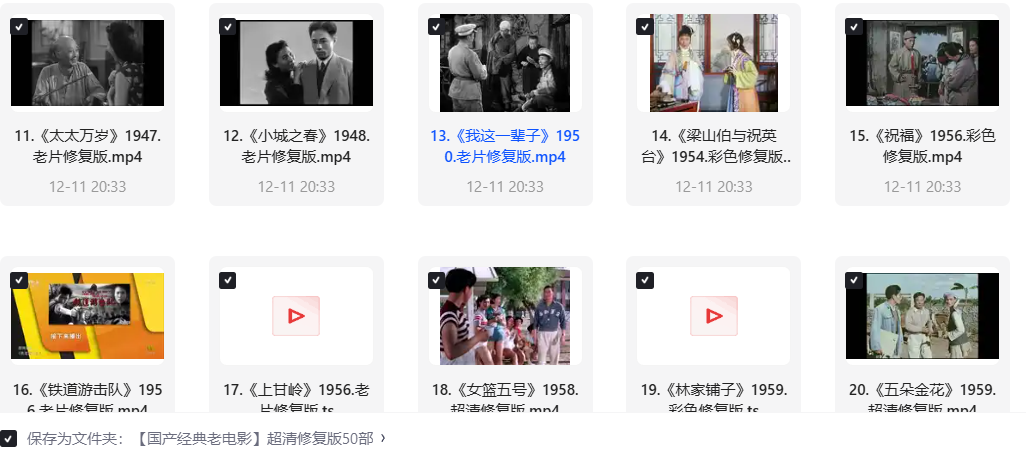The image size is (1026, 450).
Task: Deselect the 《上甘岭》1956 checkbox
Action: point(228,281)
